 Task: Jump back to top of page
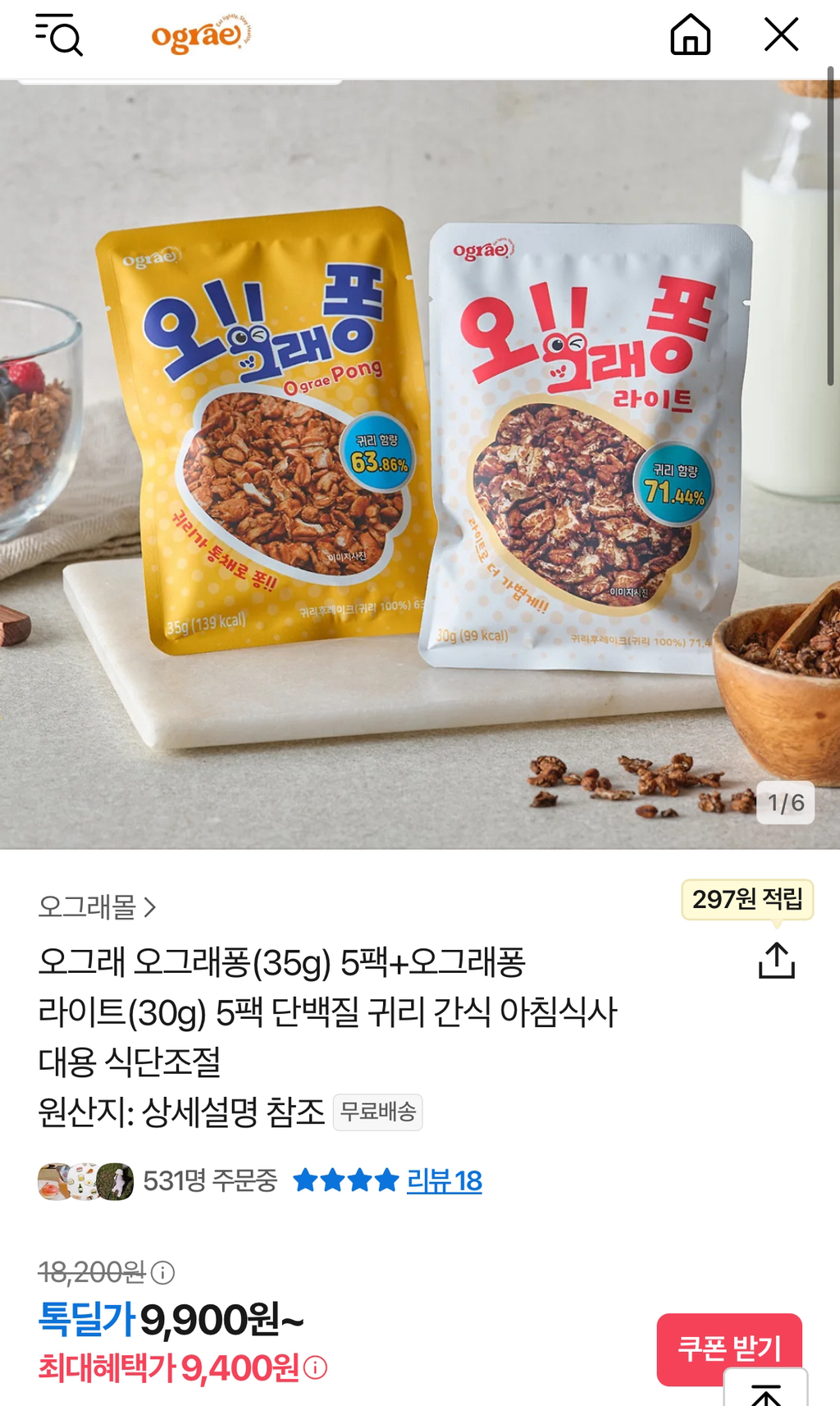pyautogui.click(x=766, y=1390)
